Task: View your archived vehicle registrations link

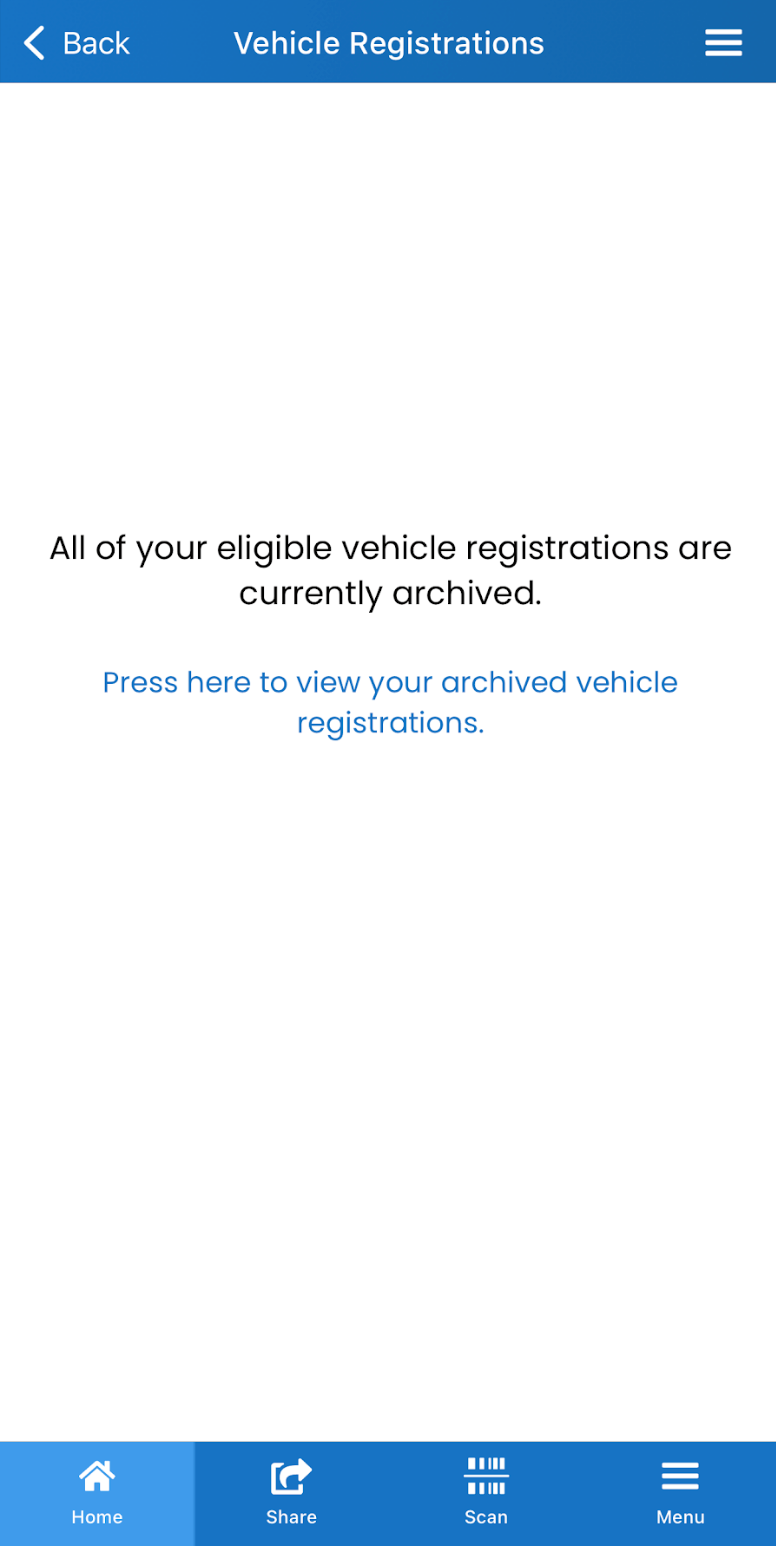Action: tap(390, 702)
